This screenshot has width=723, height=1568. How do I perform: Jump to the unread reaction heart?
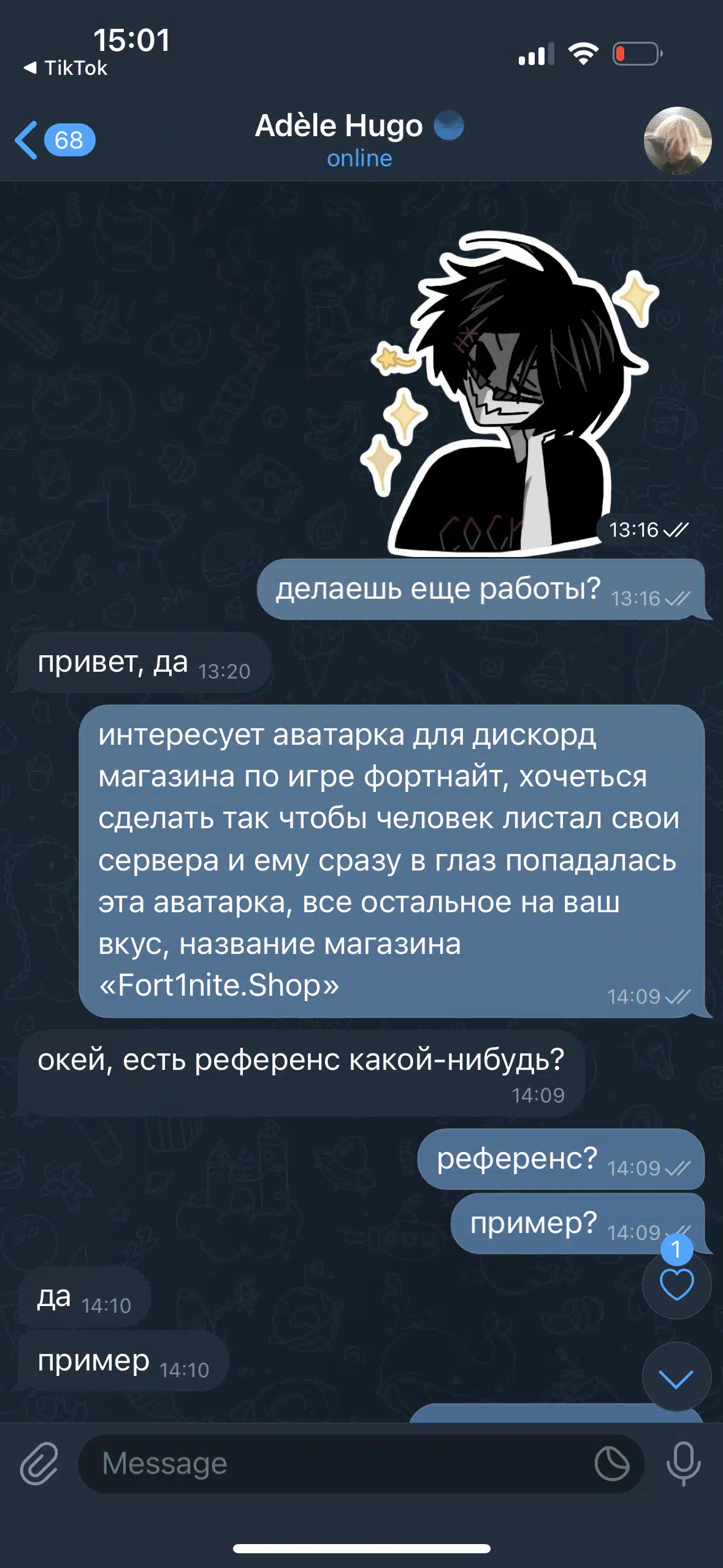pyautogui.click(x=676, y=1283)
